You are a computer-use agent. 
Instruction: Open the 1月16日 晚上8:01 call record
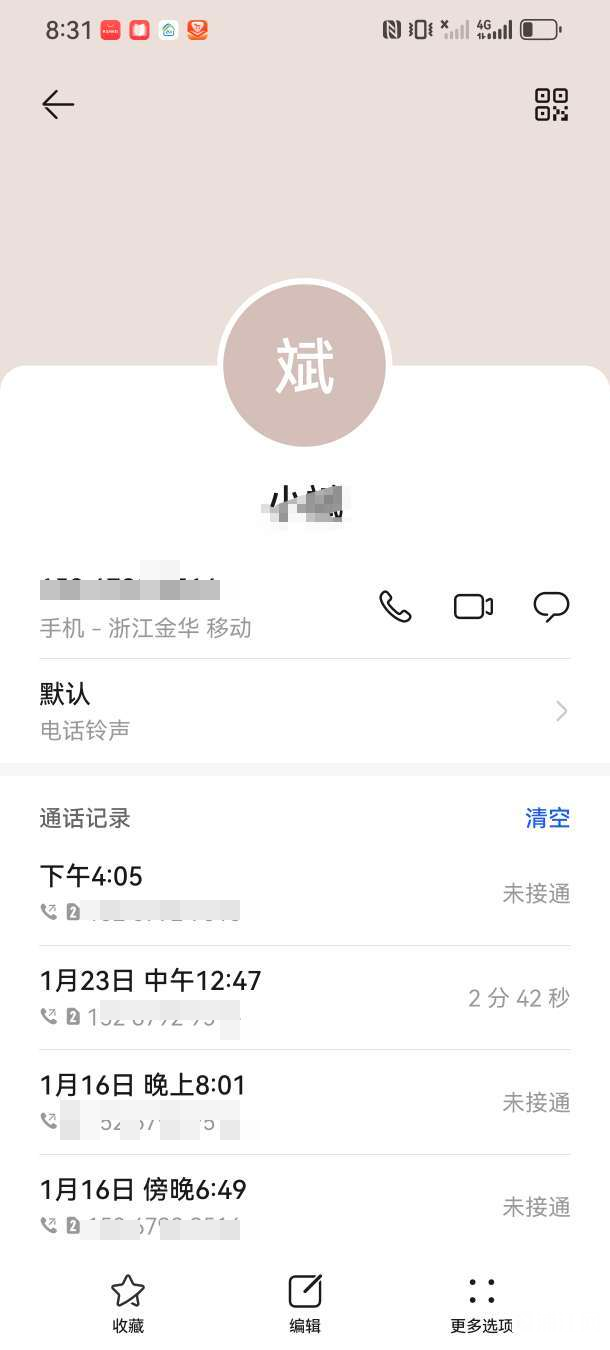click(x=305, y=1102)
